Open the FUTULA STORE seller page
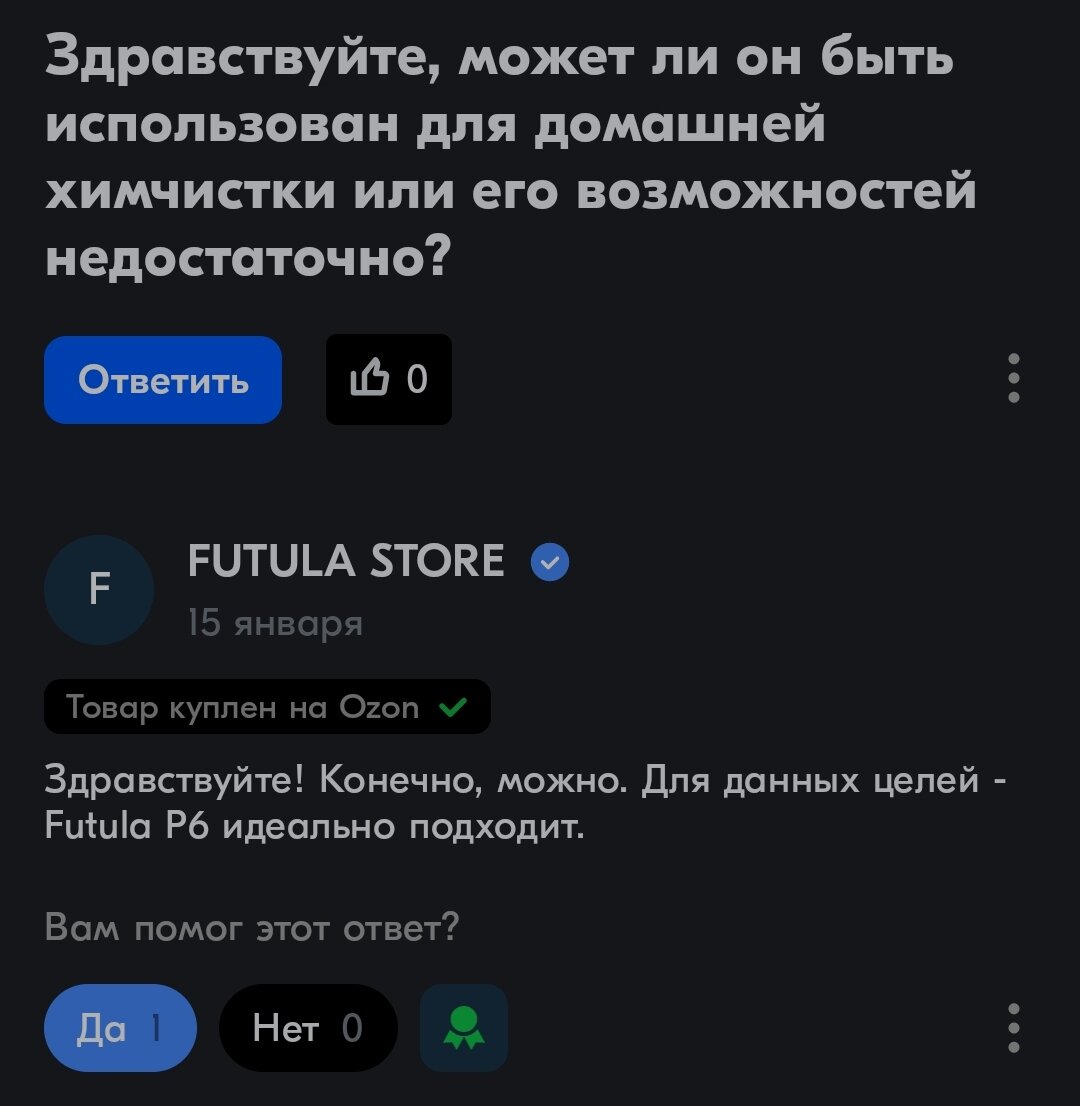 click(x=345, y=561)
